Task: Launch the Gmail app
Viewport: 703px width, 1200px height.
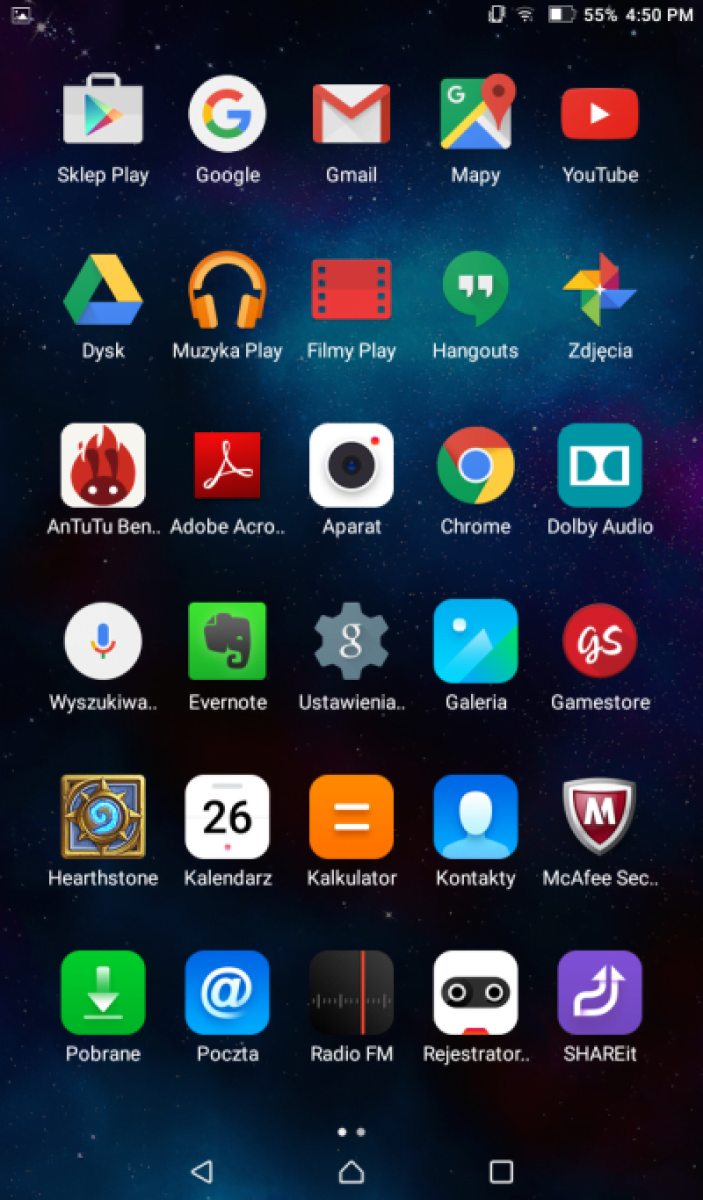Action: [x=351, y=113]
